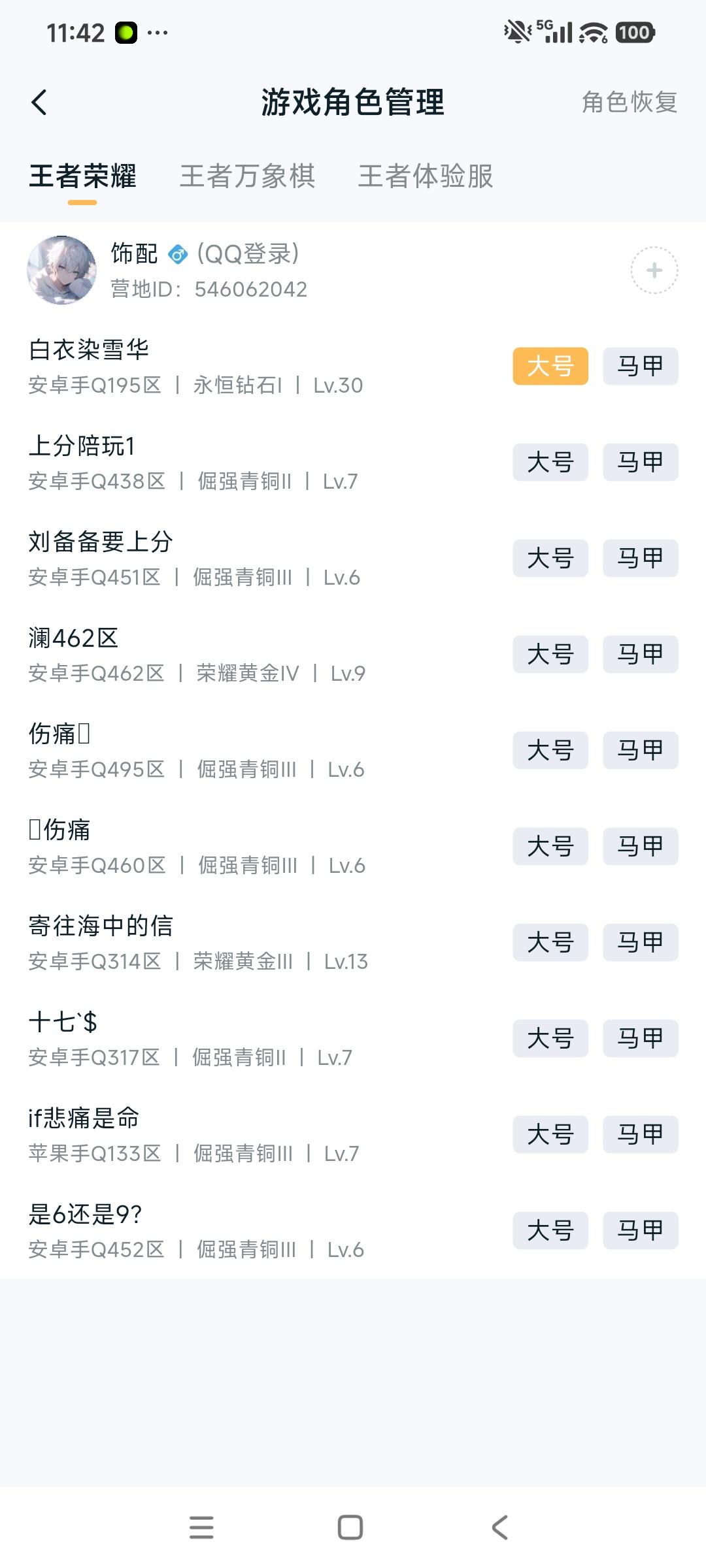Tap the male gender symbol next to 饰配

pos(175,254)
